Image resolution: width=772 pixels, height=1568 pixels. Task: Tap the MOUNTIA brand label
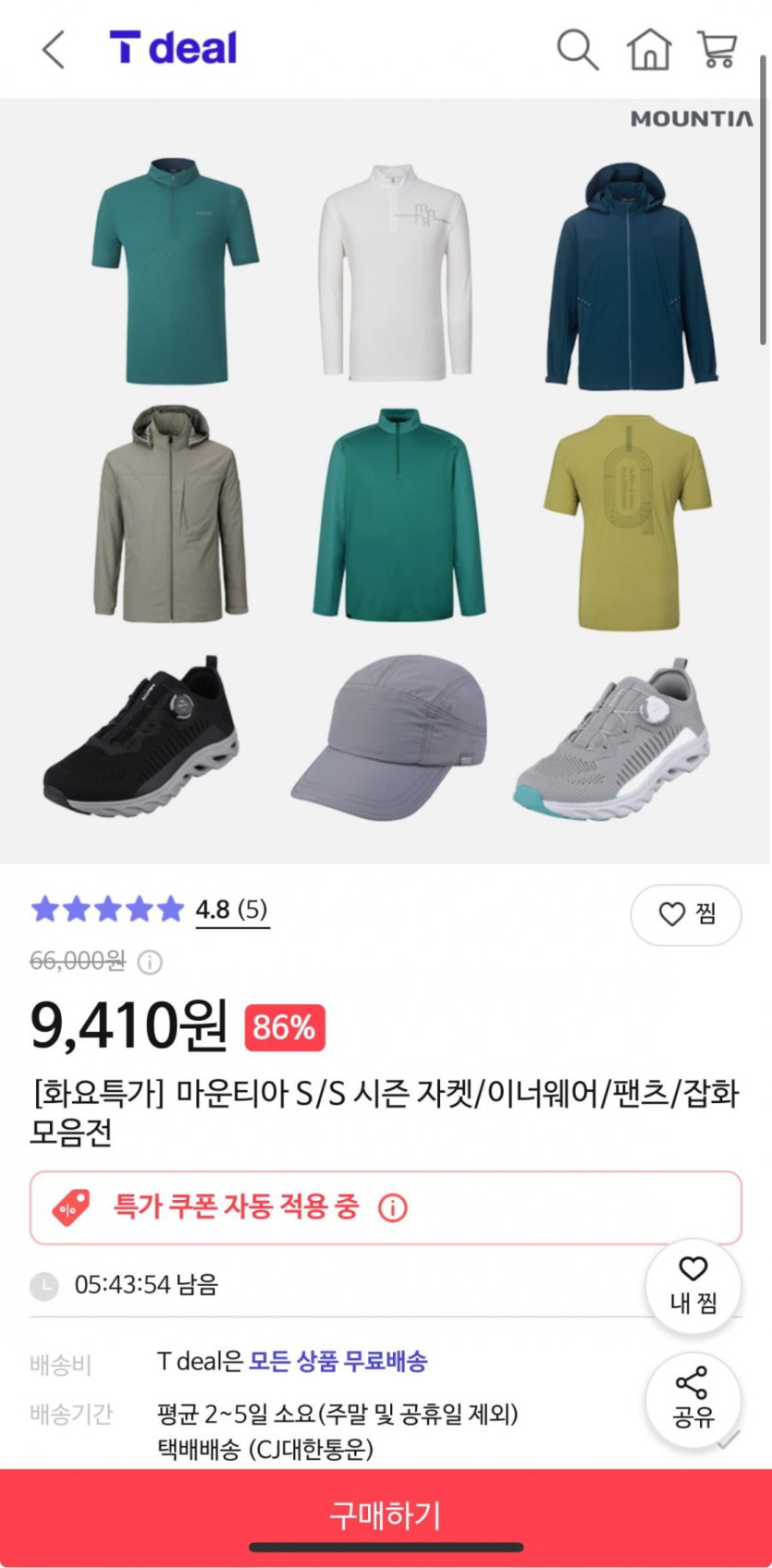pos(691,118)
